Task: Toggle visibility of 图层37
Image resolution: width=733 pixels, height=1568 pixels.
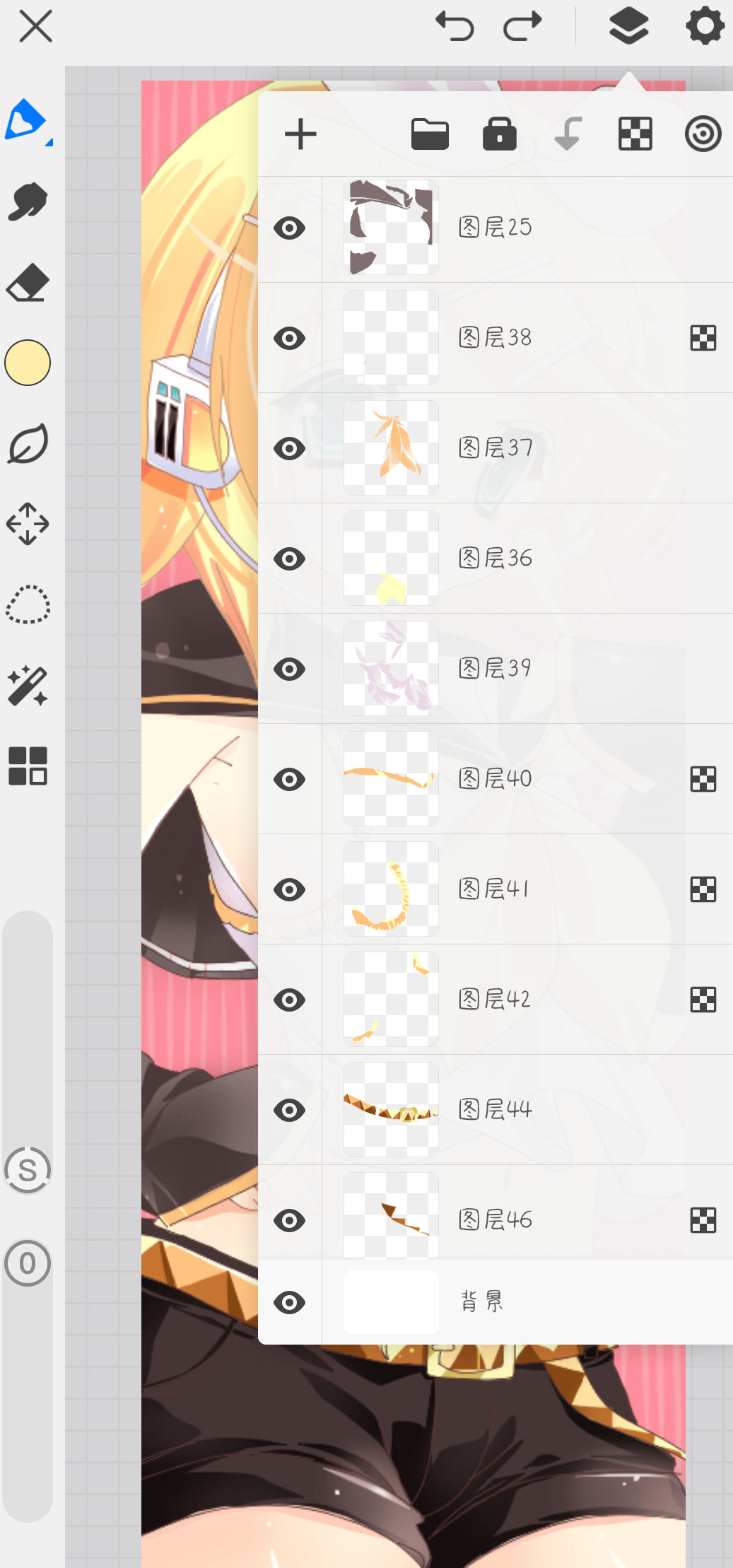Action: (x=290, y=449)
